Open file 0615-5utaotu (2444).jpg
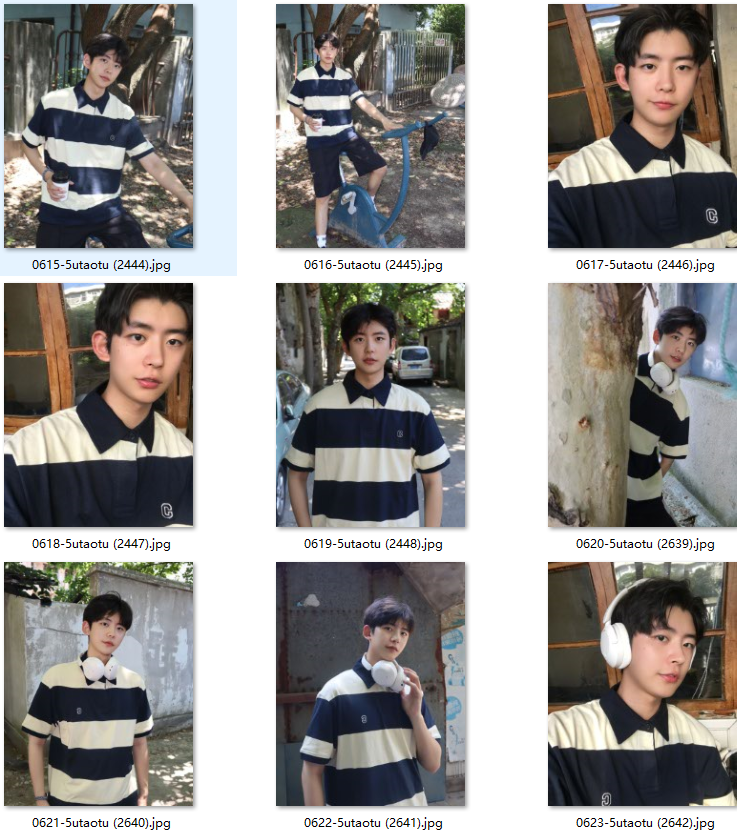 click(x=98, y=126)
